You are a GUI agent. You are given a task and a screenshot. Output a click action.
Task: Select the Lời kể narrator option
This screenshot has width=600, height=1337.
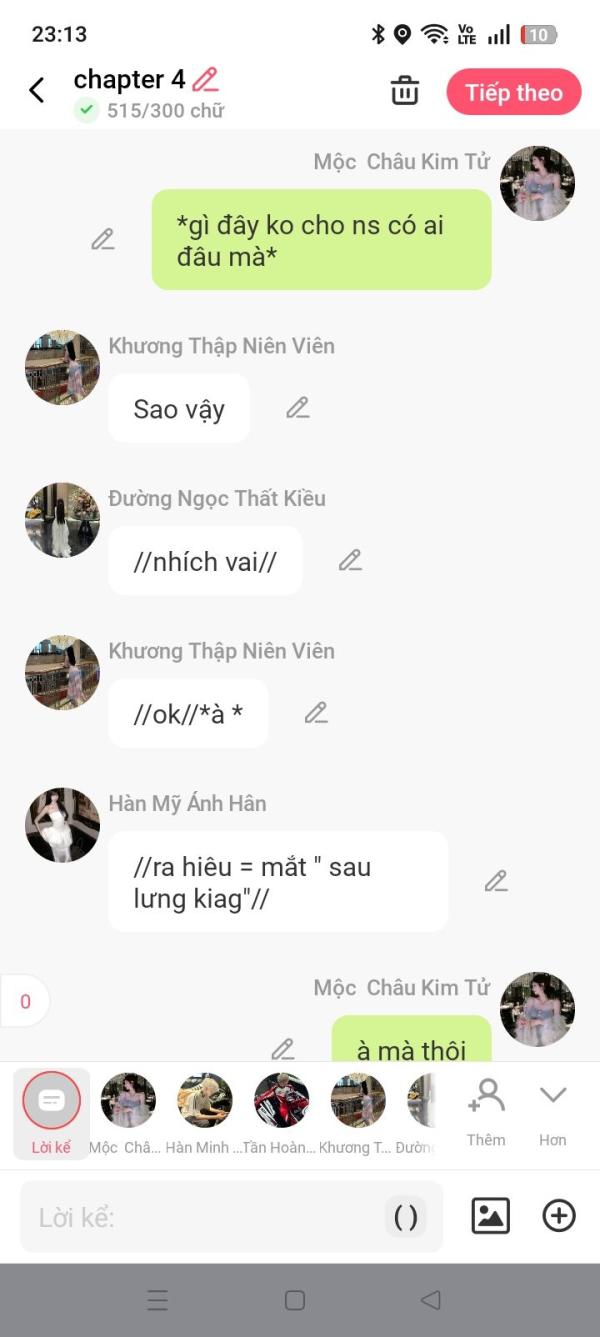51,1112
